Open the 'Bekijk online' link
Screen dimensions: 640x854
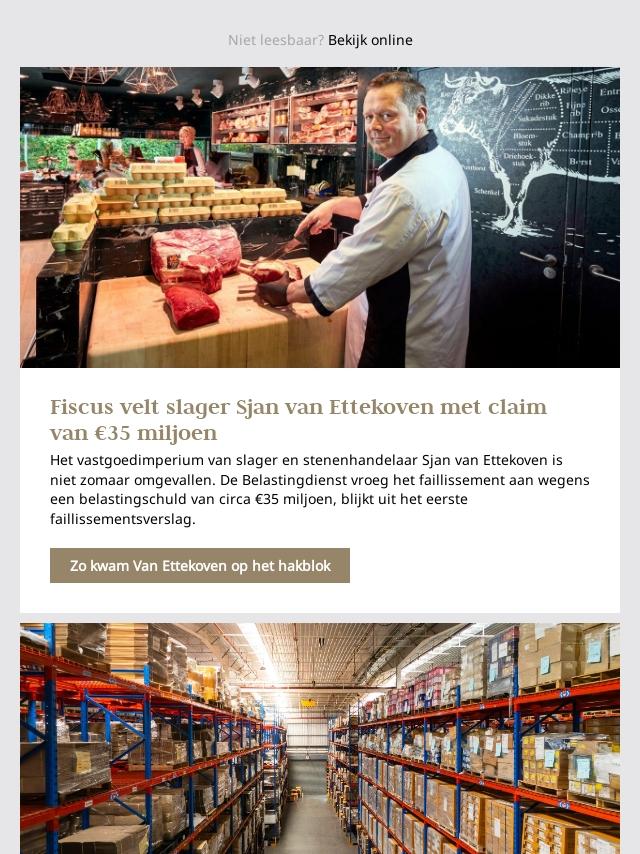(370, 40)
